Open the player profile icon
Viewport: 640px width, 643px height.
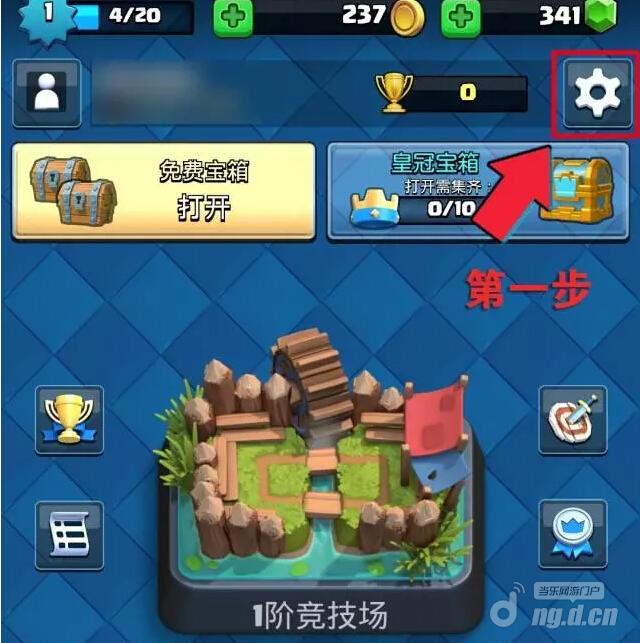pos(46,93)
